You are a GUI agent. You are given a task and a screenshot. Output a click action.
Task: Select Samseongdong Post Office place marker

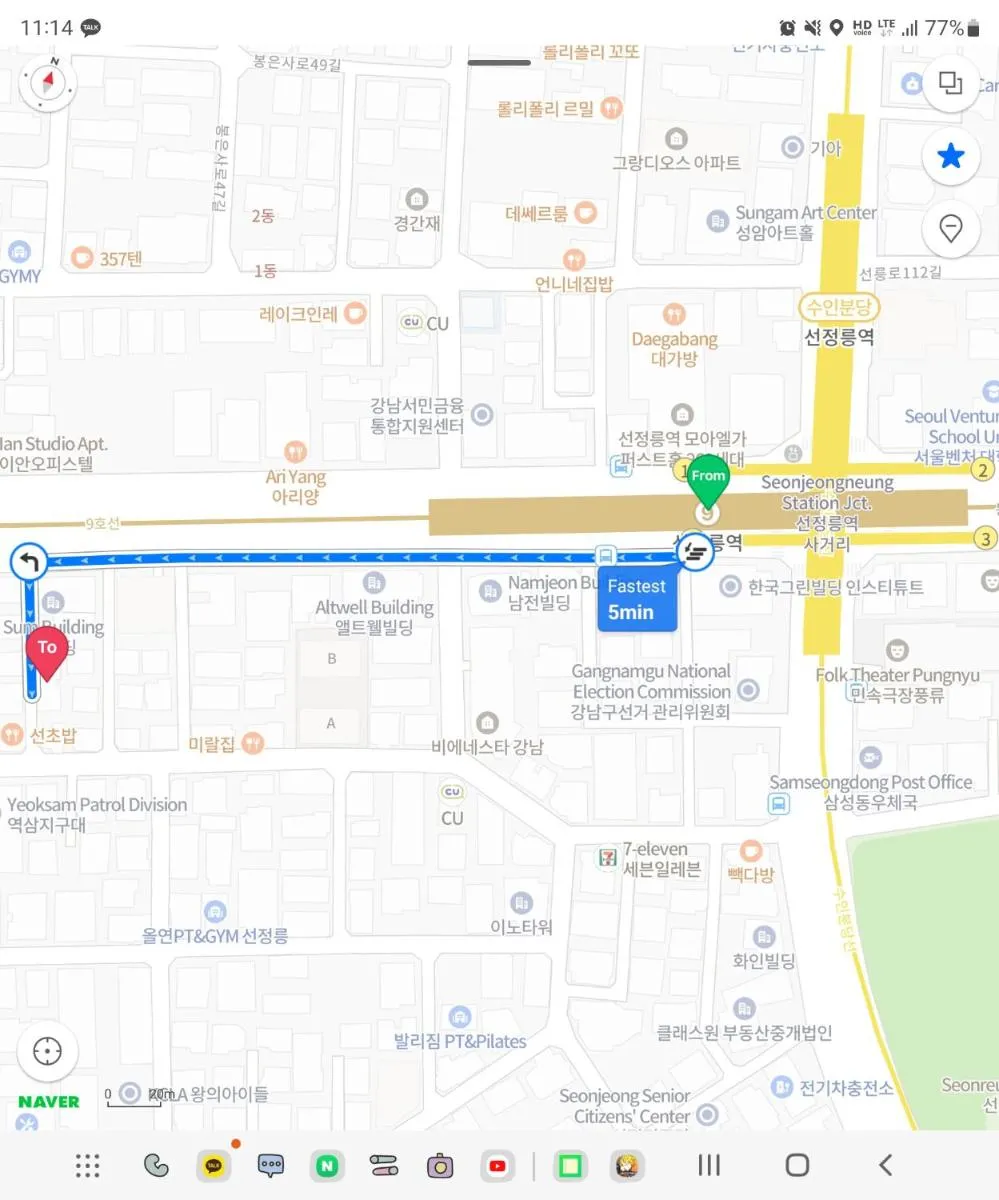[871, 783]
